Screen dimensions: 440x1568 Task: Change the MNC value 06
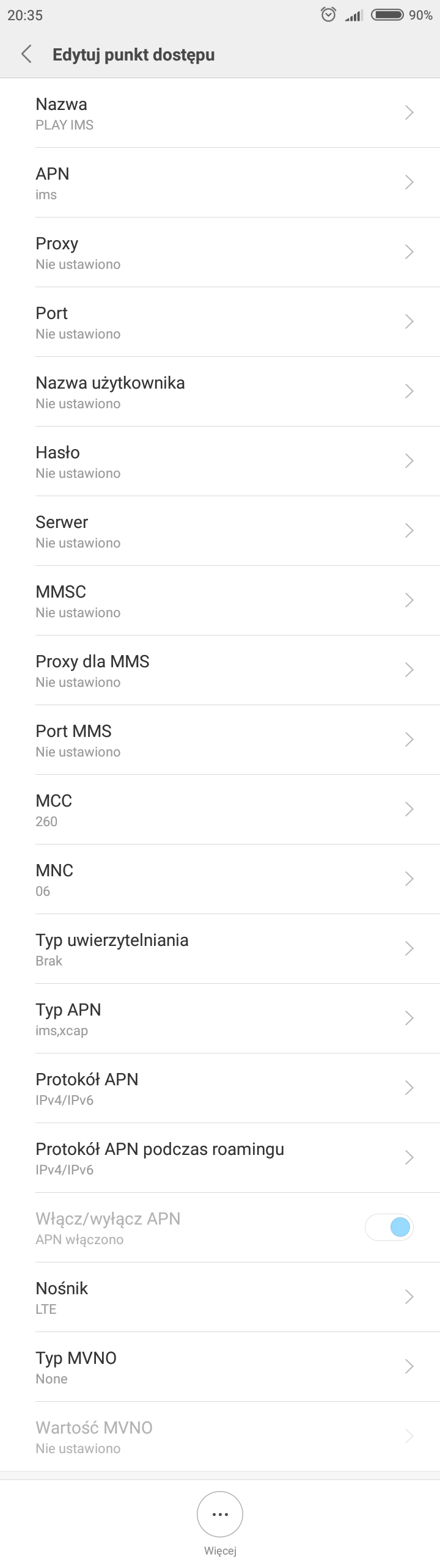pyautogui.click(x=220, y=880)
